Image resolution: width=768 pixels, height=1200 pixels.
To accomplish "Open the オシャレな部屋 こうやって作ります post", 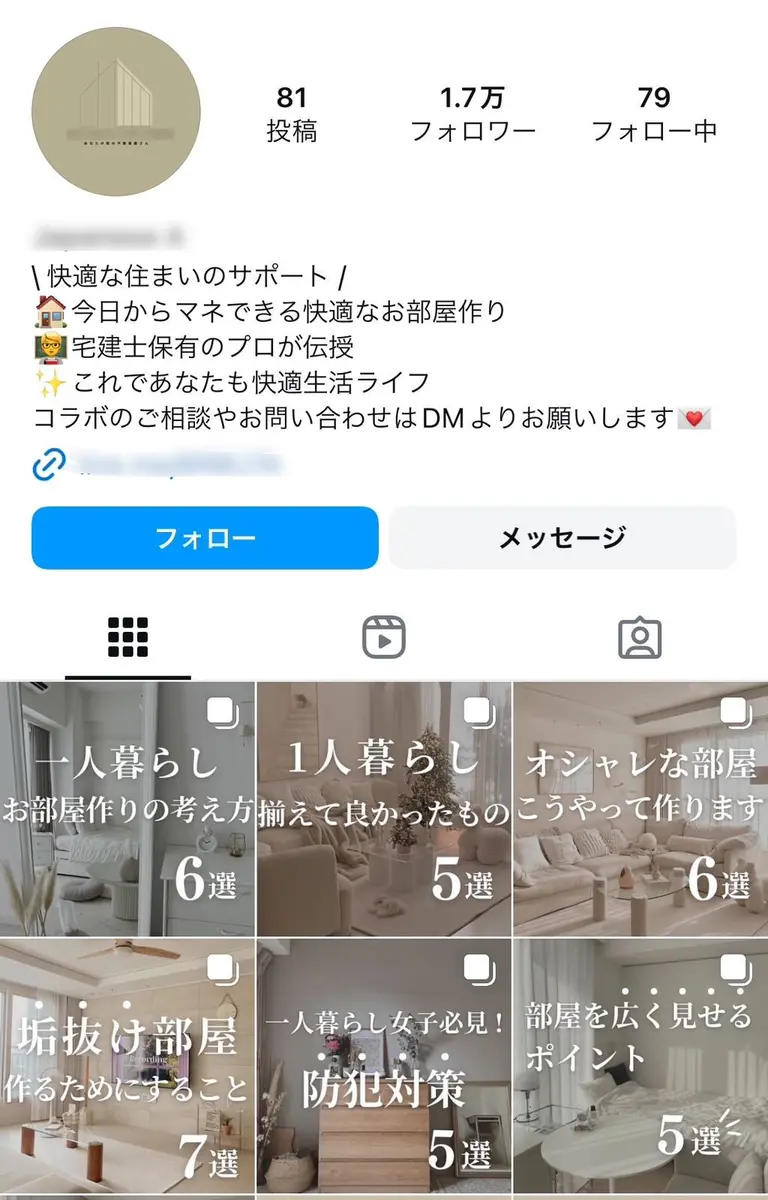I will pos(641,809).
